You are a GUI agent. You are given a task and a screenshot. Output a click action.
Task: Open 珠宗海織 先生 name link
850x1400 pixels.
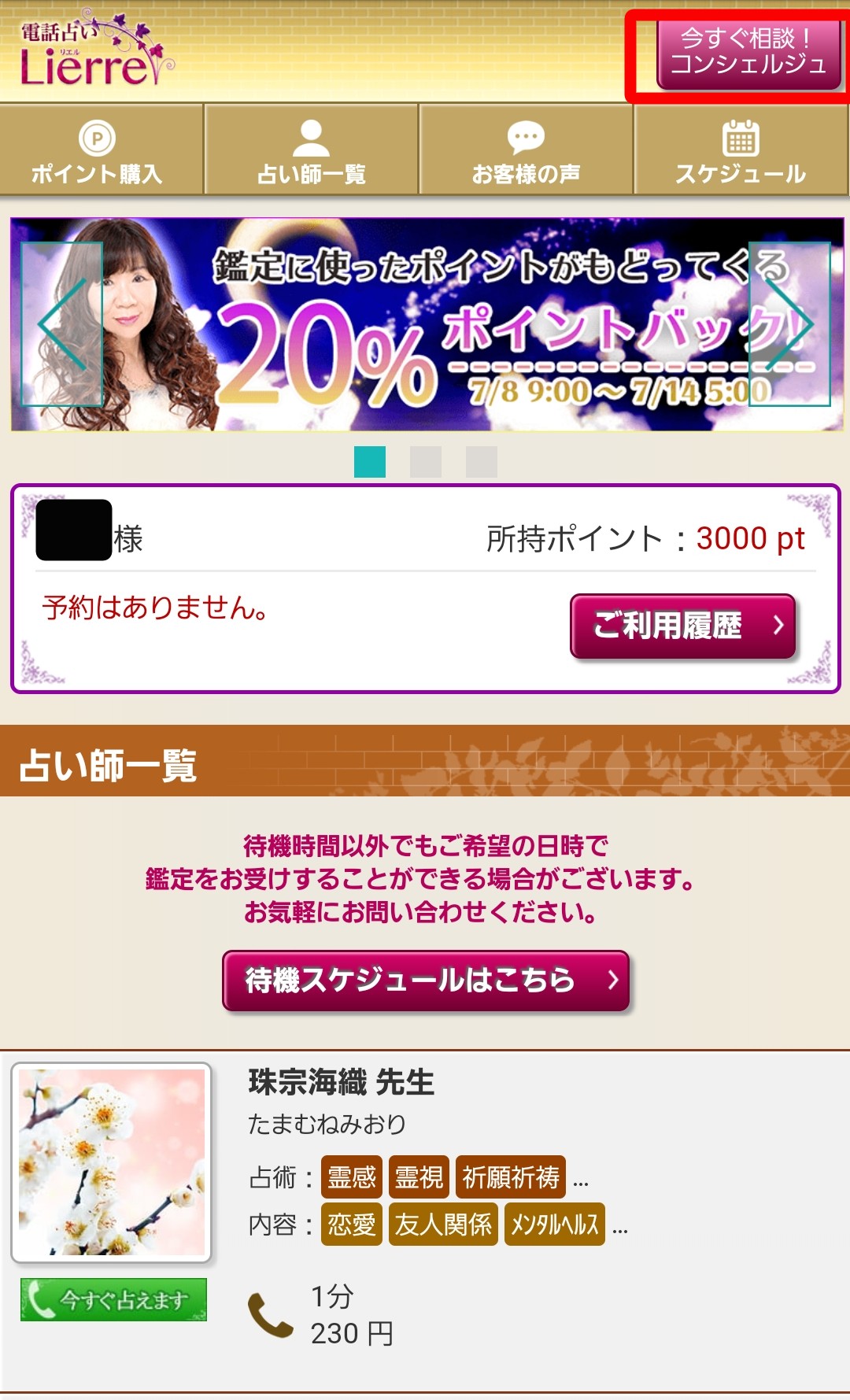tap(341, 1082)
